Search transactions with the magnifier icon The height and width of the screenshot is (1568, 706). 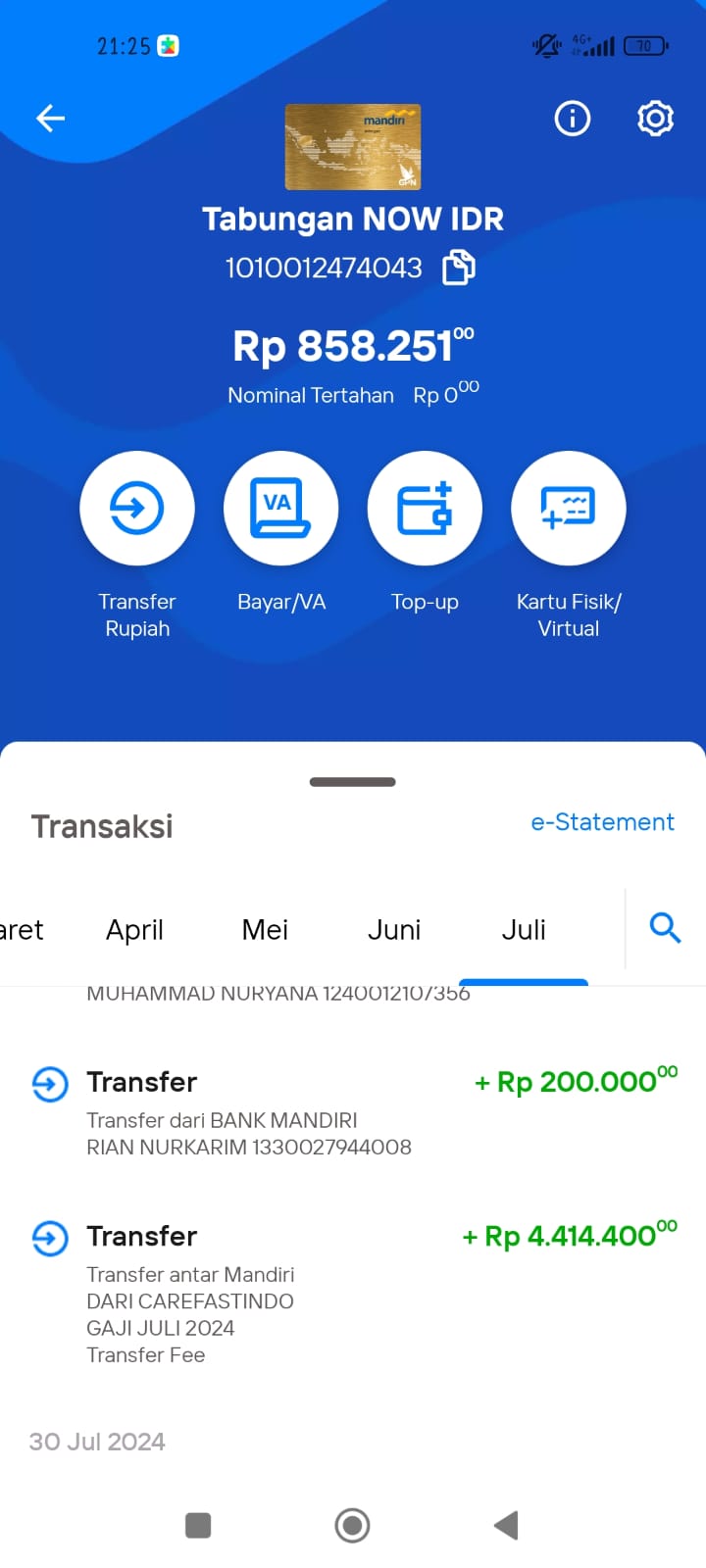tap(665, 927)
